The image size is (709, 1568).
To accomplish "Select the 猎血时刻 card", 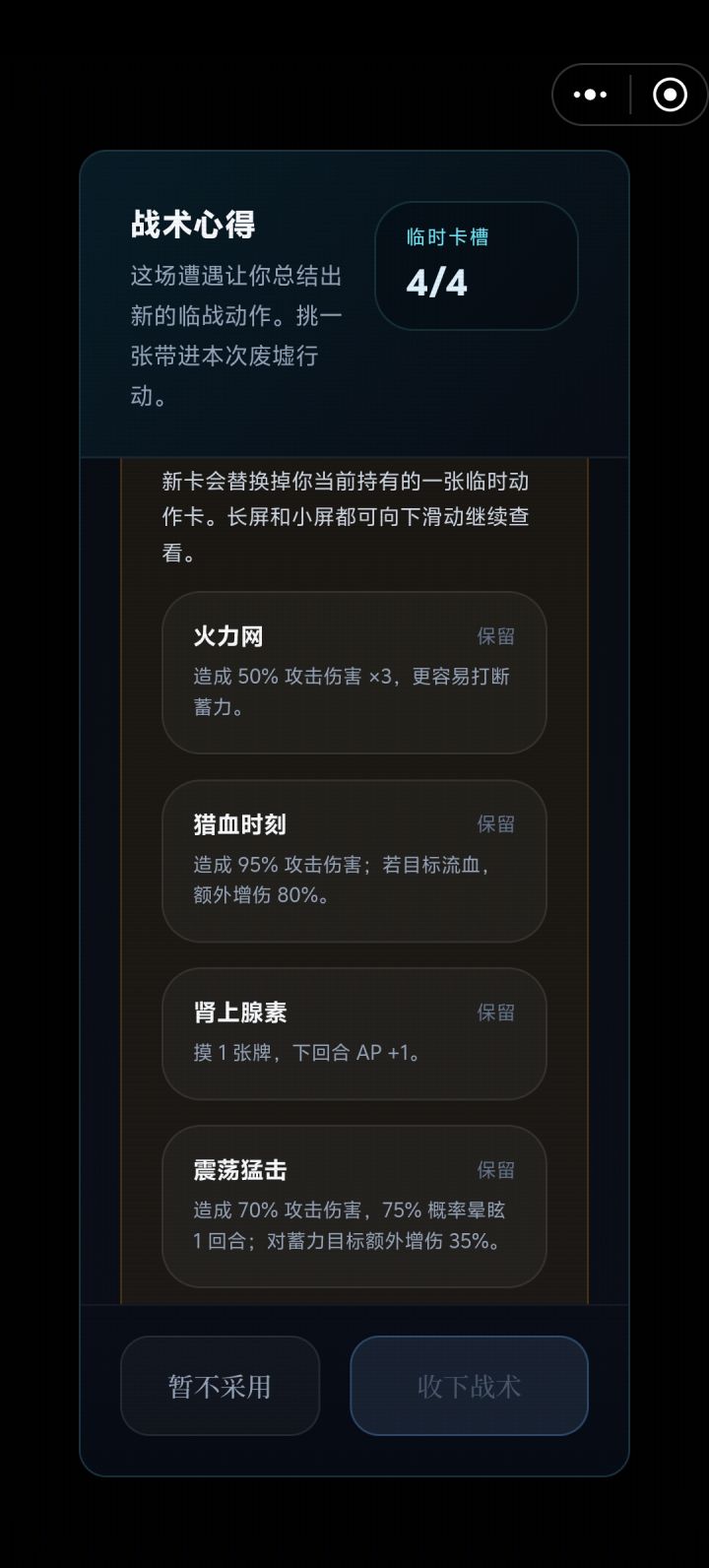I will (353, 859).
